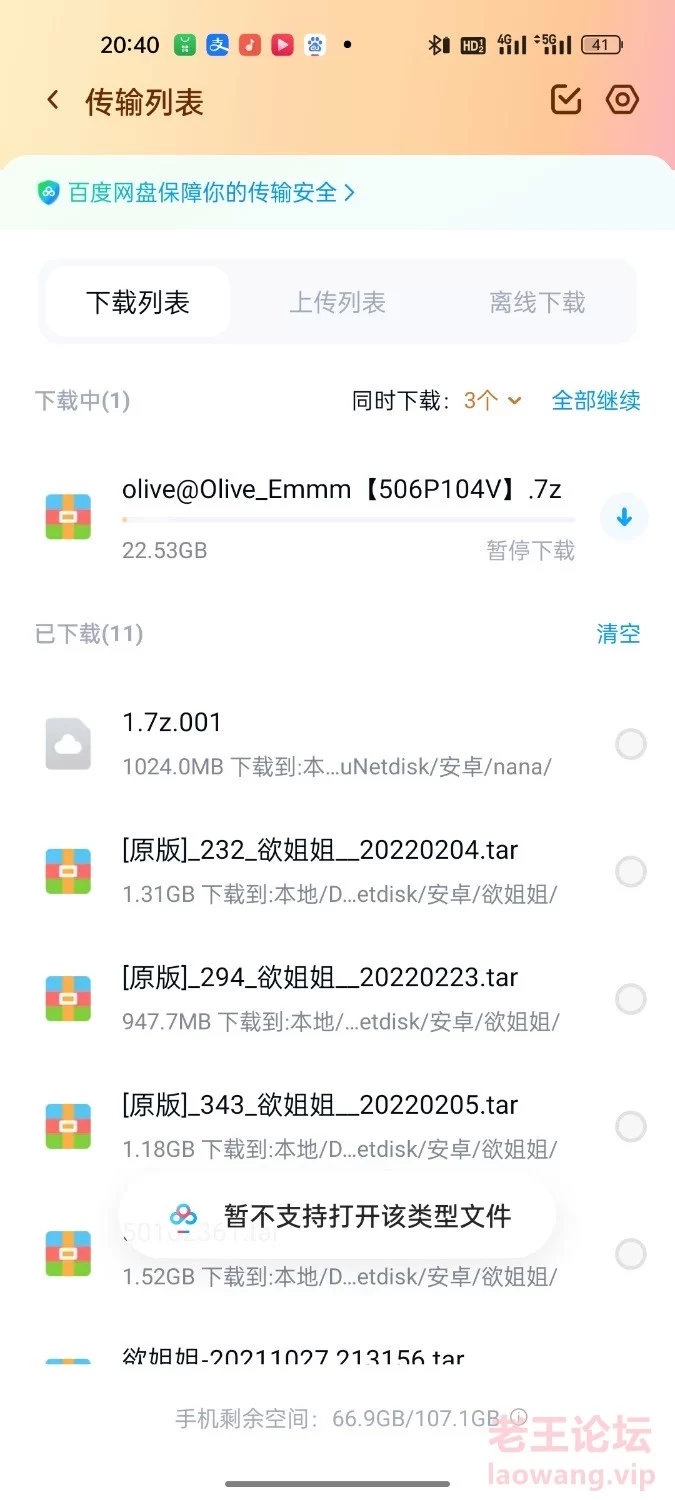Image resolution: width=675 pixels, height=1500 pixels.
Task: Switch to the 上传列表 tab
Action: [337, 302]
